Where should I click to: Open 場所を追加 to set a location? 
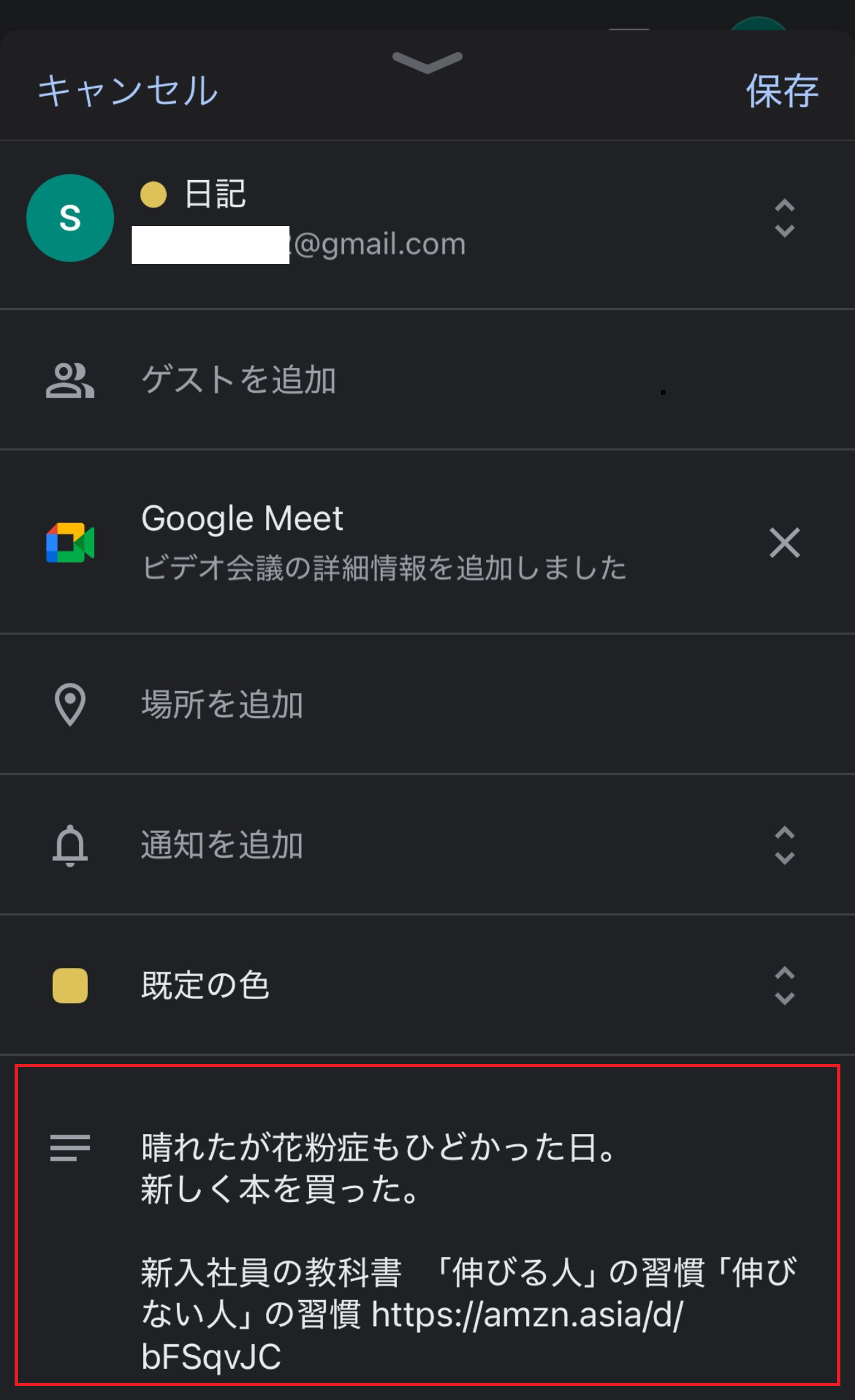[x=222, y=704]
